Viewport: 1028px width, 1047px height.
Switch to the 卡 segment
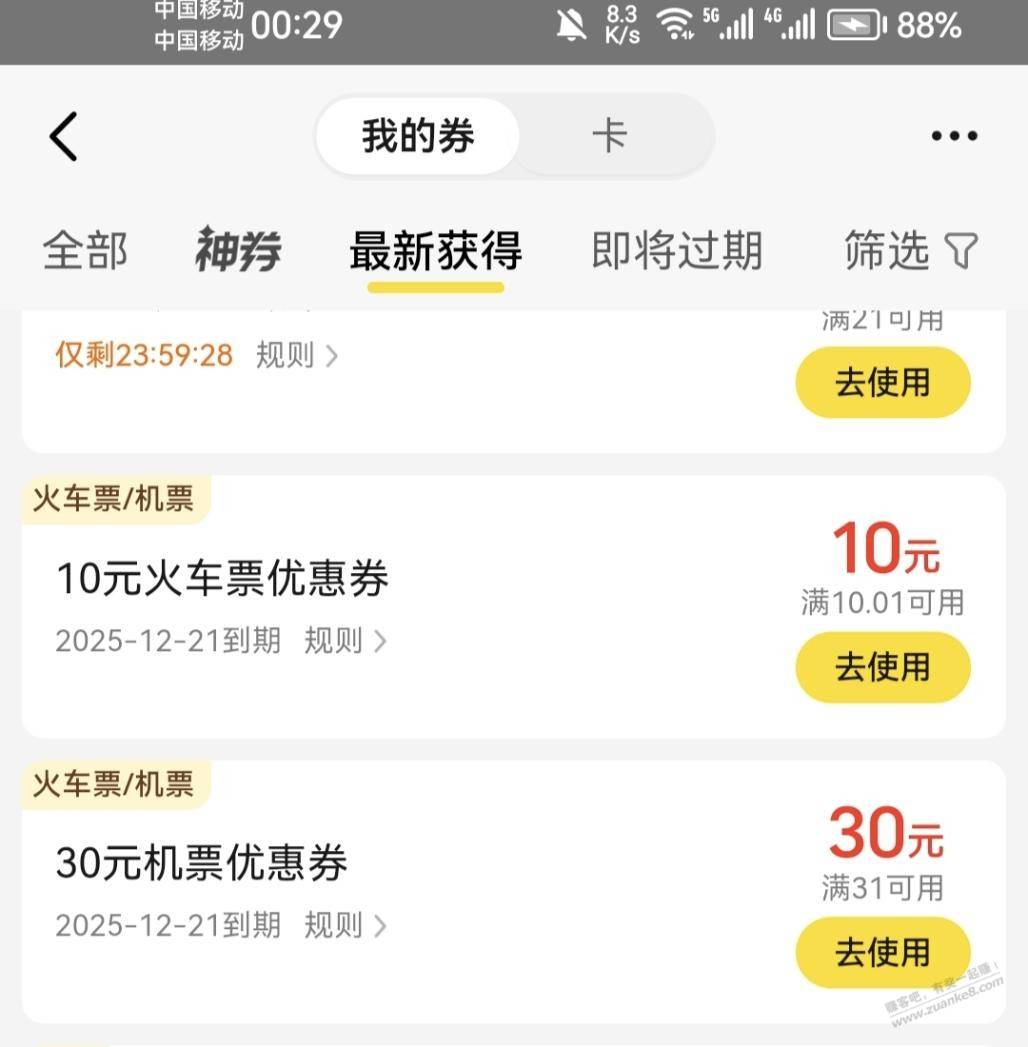point(609,137)
